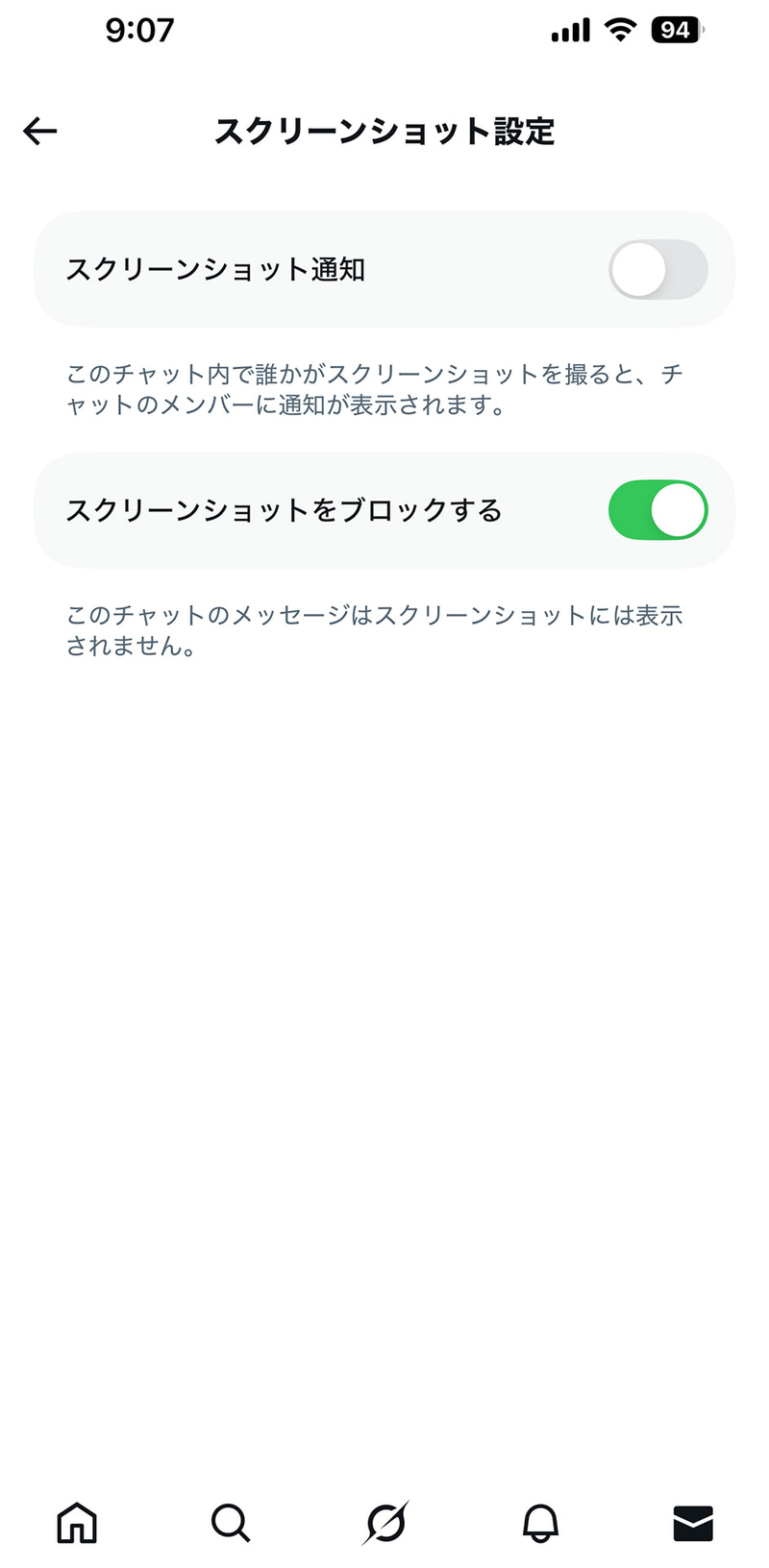Screen dimensions: 769x1568
Task: Tap the スクリーンショットをブロックする row text
Action: pyautogui.click(x=284, y=510)
